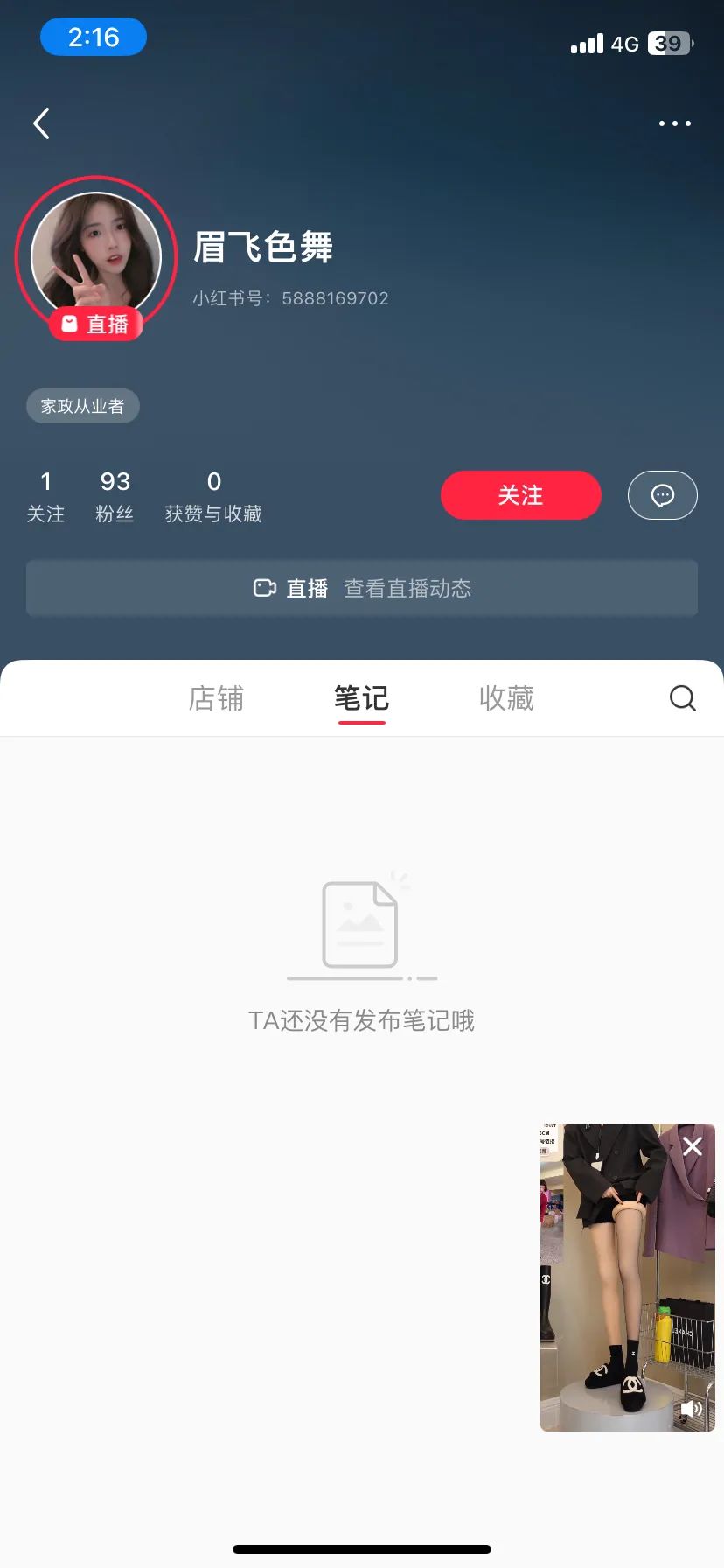724x1568 pixels.
Task: Tap the blue 2:16 time pill
Action: coord(93,37)
